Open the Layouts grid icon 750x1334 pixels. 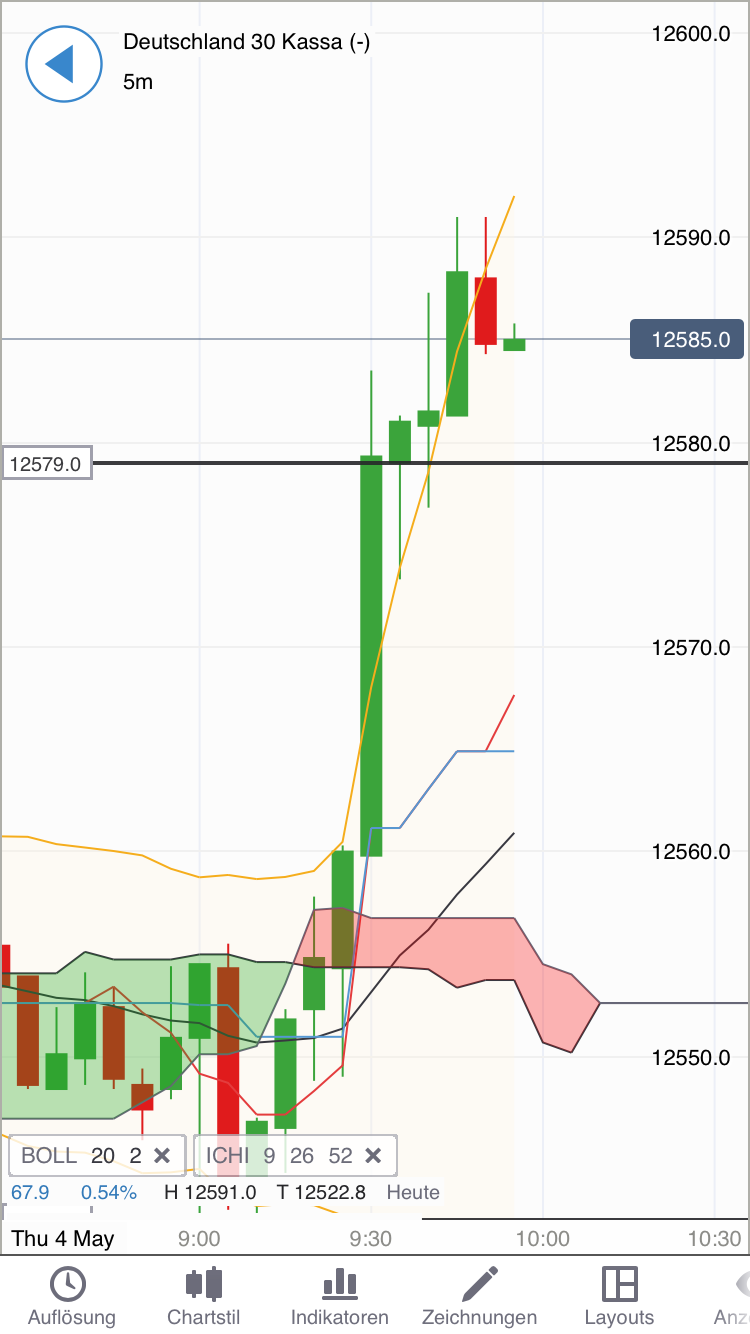pyautogui.click(x=620, y=1282)
